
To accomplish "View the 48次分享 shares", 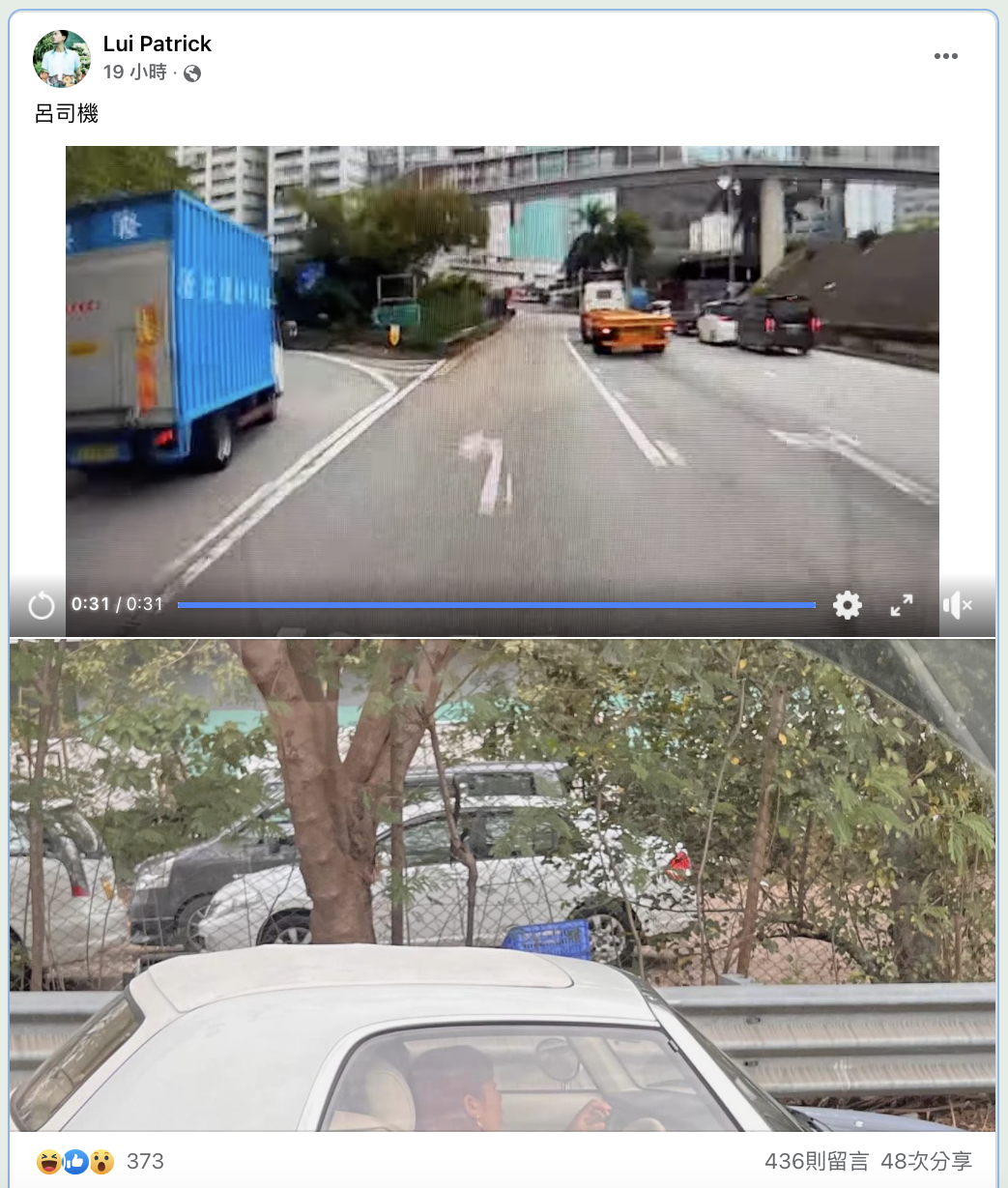I will [926, 1161].
